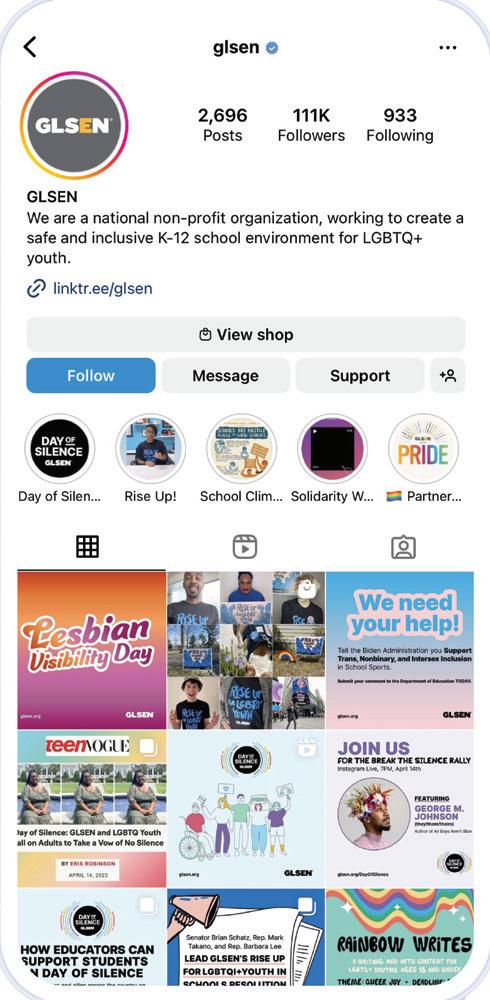Tap the Support button
The width and height of the screenshot is (490, 1000).
coord(360,376)
